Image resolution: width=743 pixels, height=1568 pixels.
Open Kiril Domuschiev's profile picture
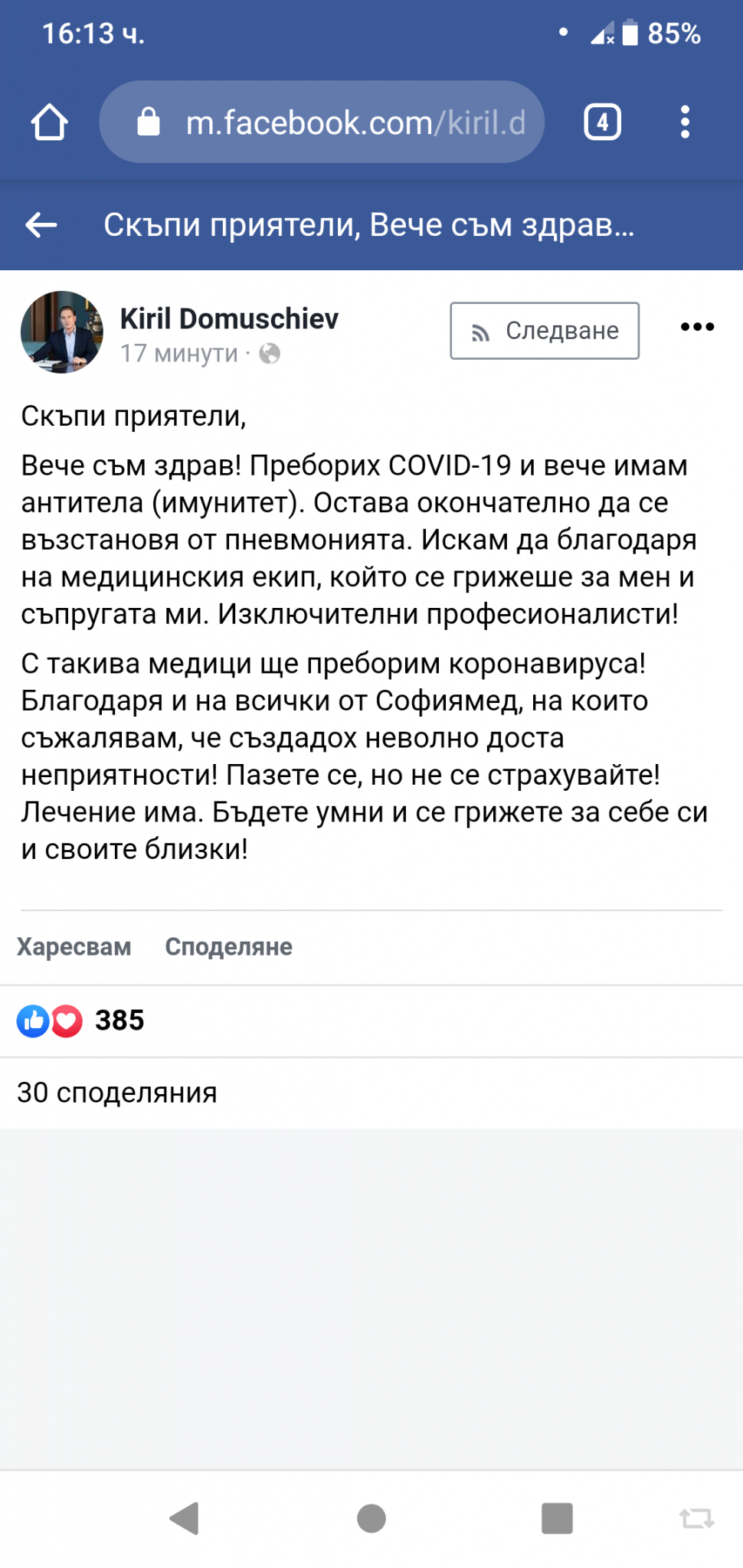click(x=62, y=332)
